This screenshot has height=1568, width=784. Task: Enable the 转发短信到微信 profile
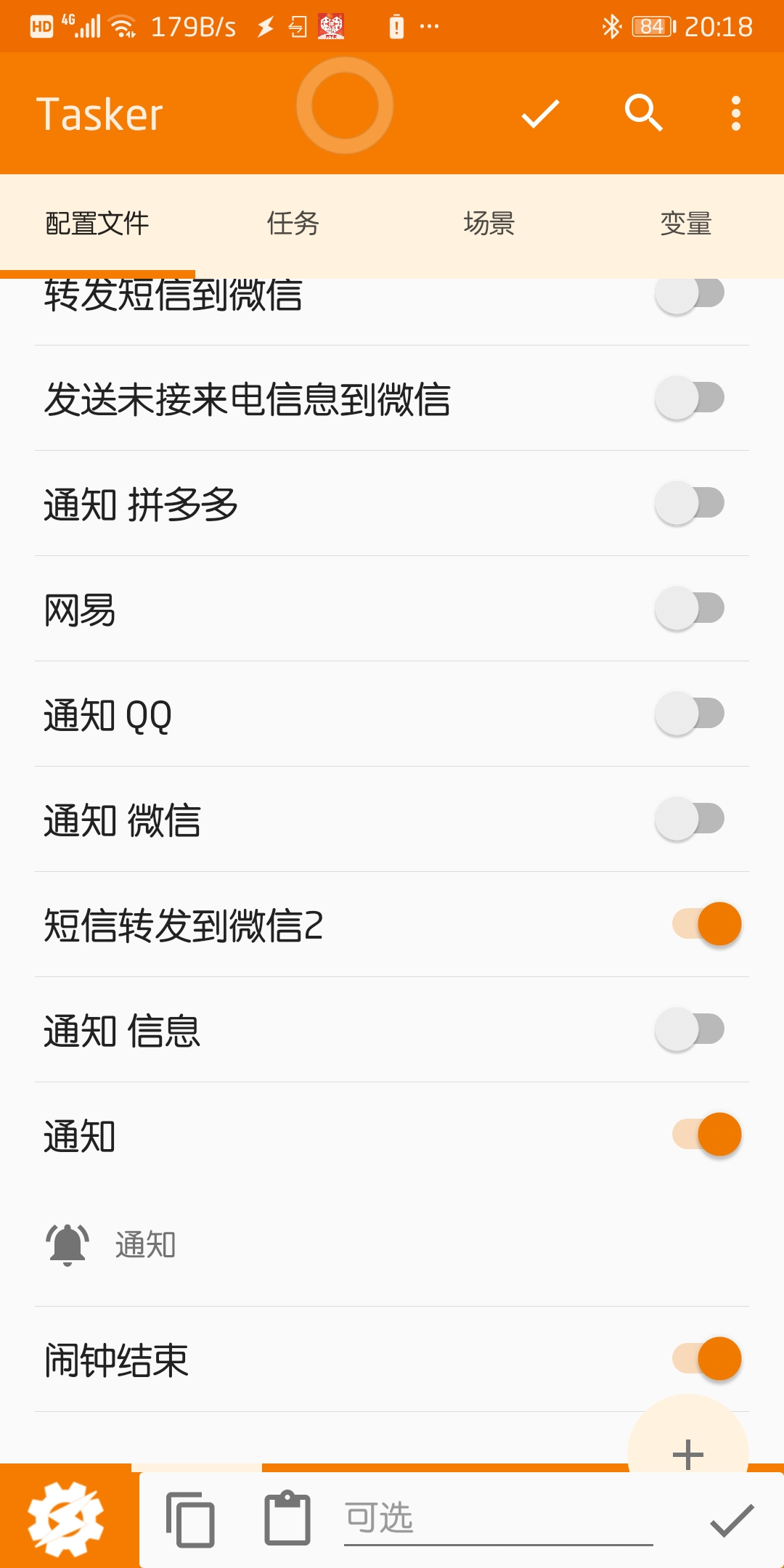pyautogui.click(x=690, y=292)
